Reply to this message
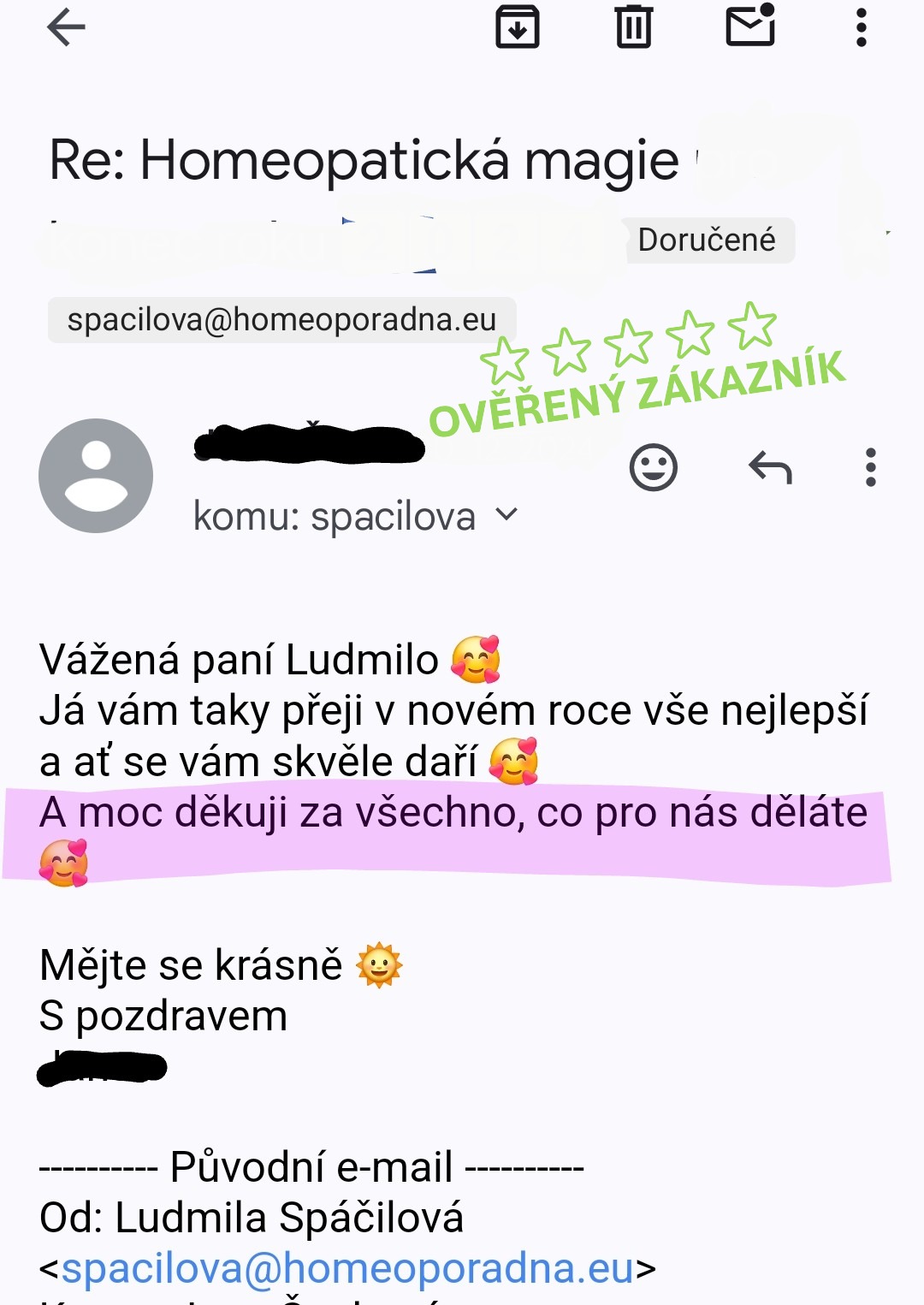 point(770,467)
